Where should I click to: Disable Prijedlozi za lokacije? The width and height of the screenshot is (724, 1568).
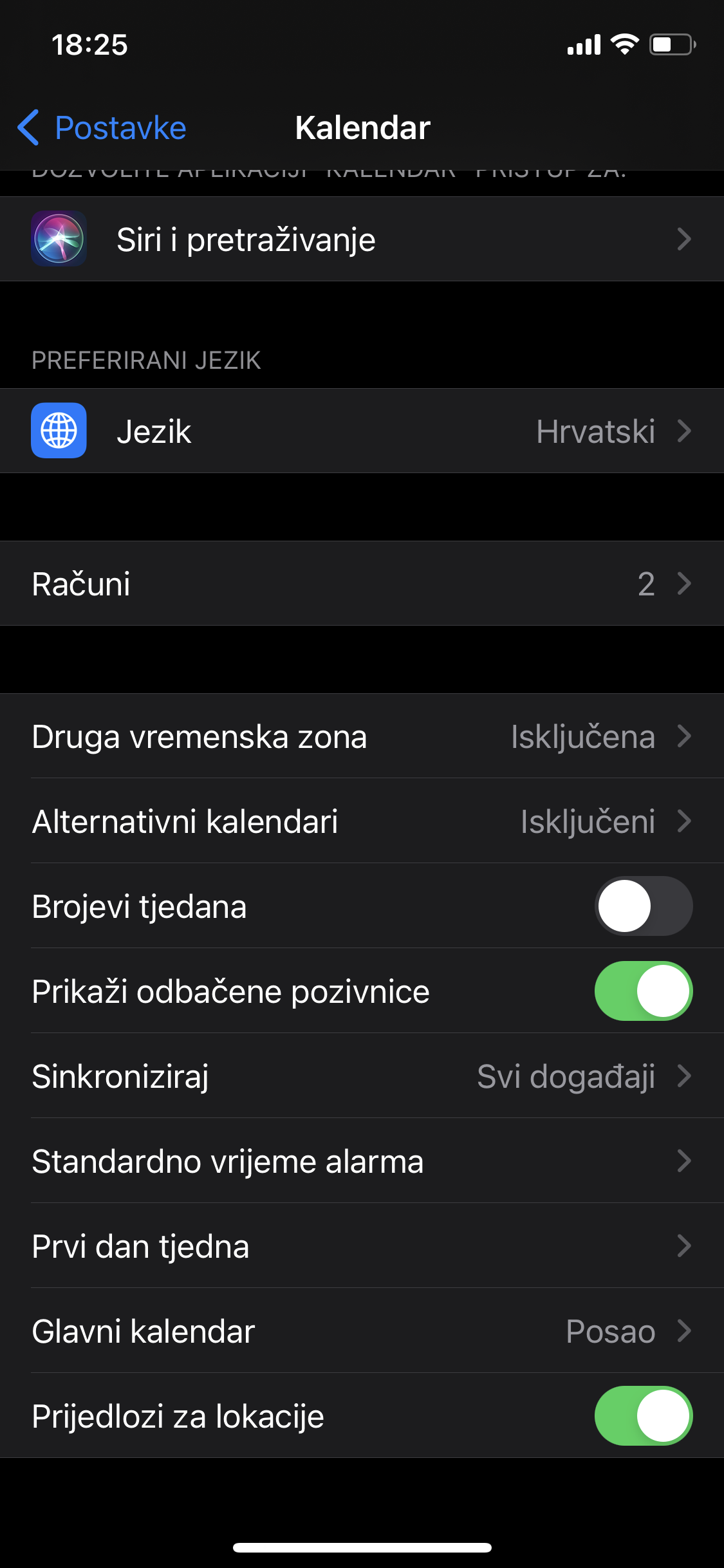(643, 1416)
